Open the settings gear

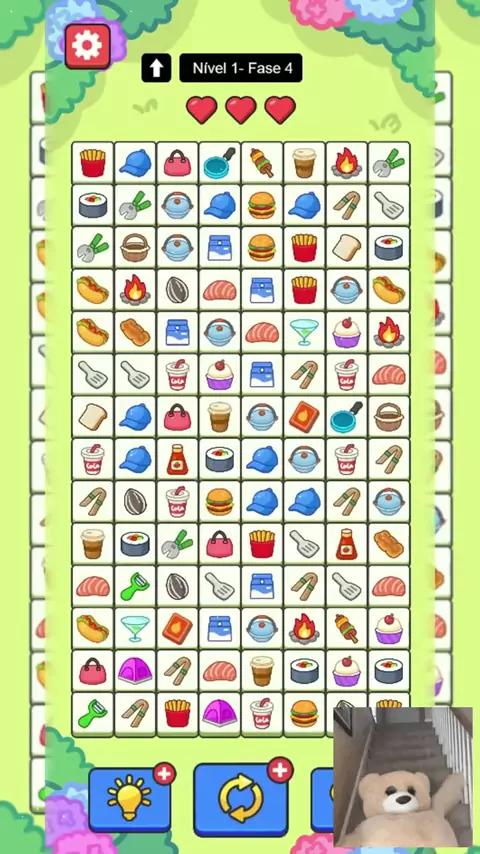point(88,46)
